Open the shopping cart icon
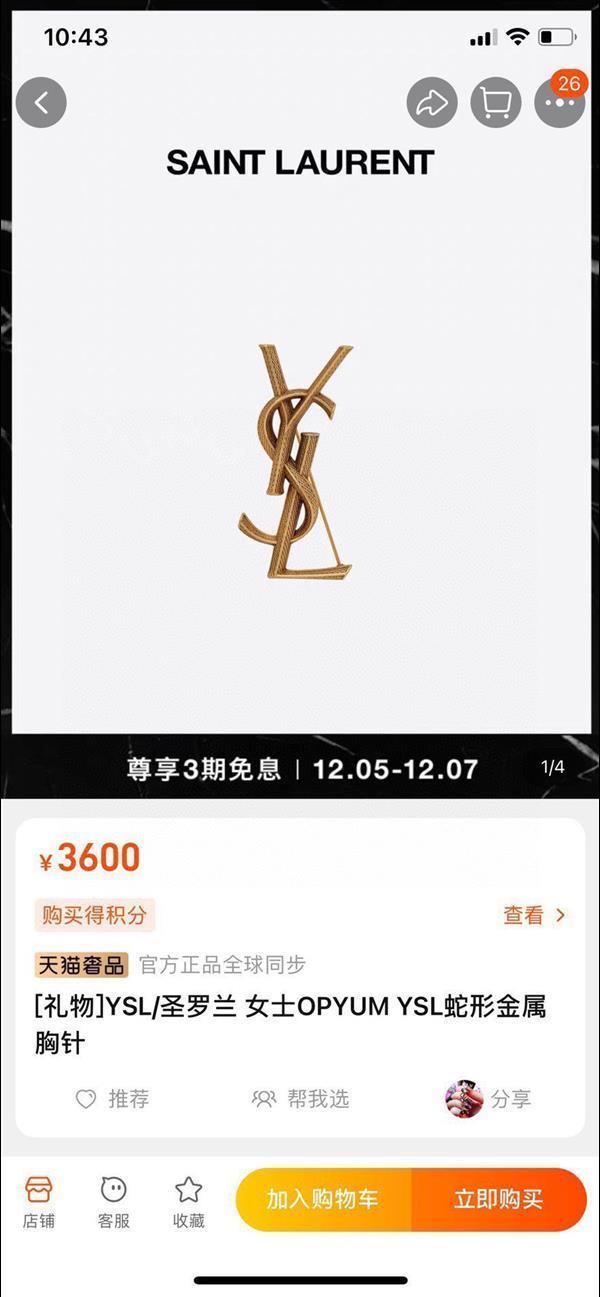This screenshot has width=600, height=1297. pyautogui.click(x=496, y=102)
